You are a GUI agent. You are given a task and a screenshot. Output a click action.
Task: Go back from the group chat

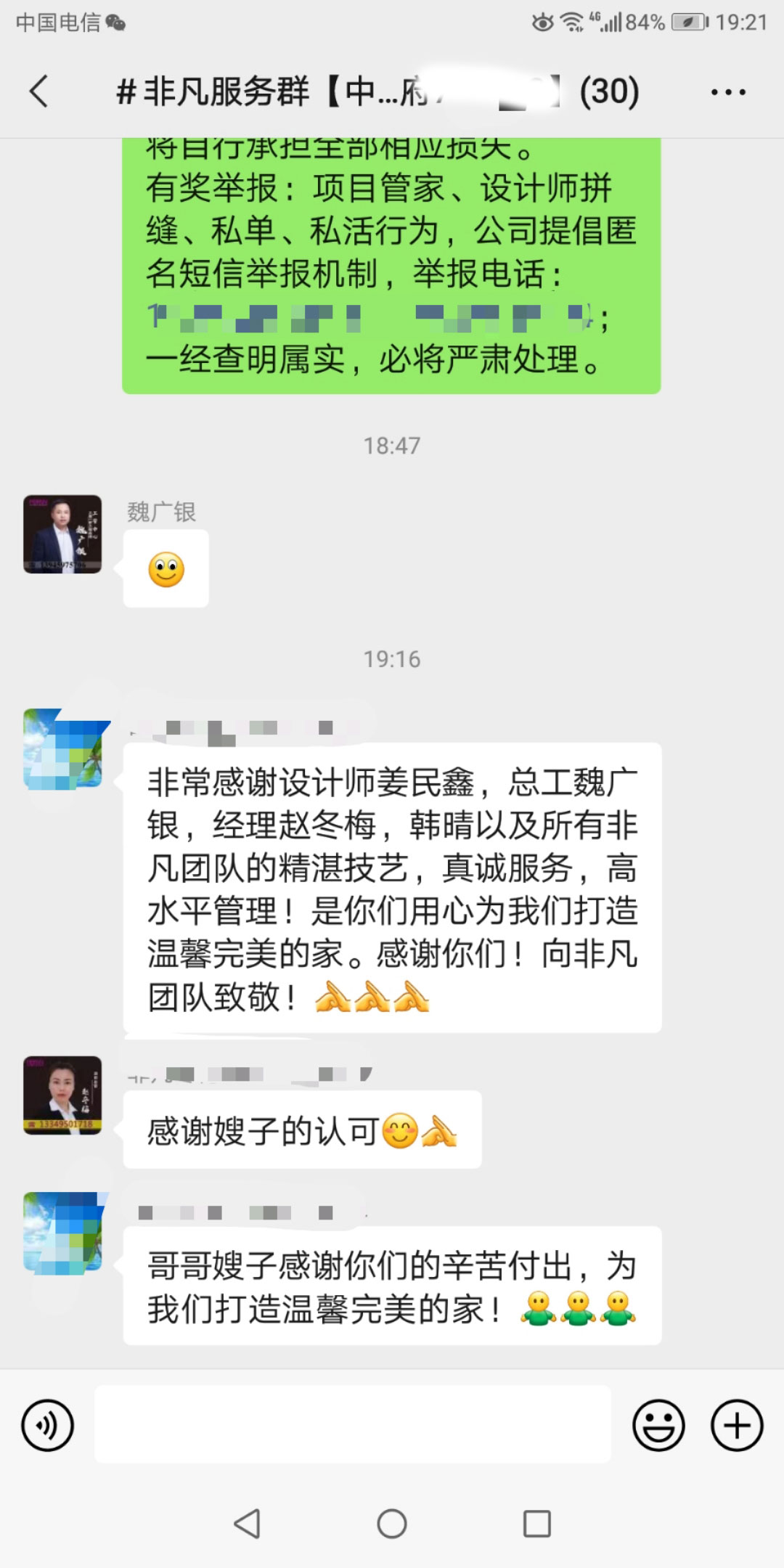tap(39, 91)
